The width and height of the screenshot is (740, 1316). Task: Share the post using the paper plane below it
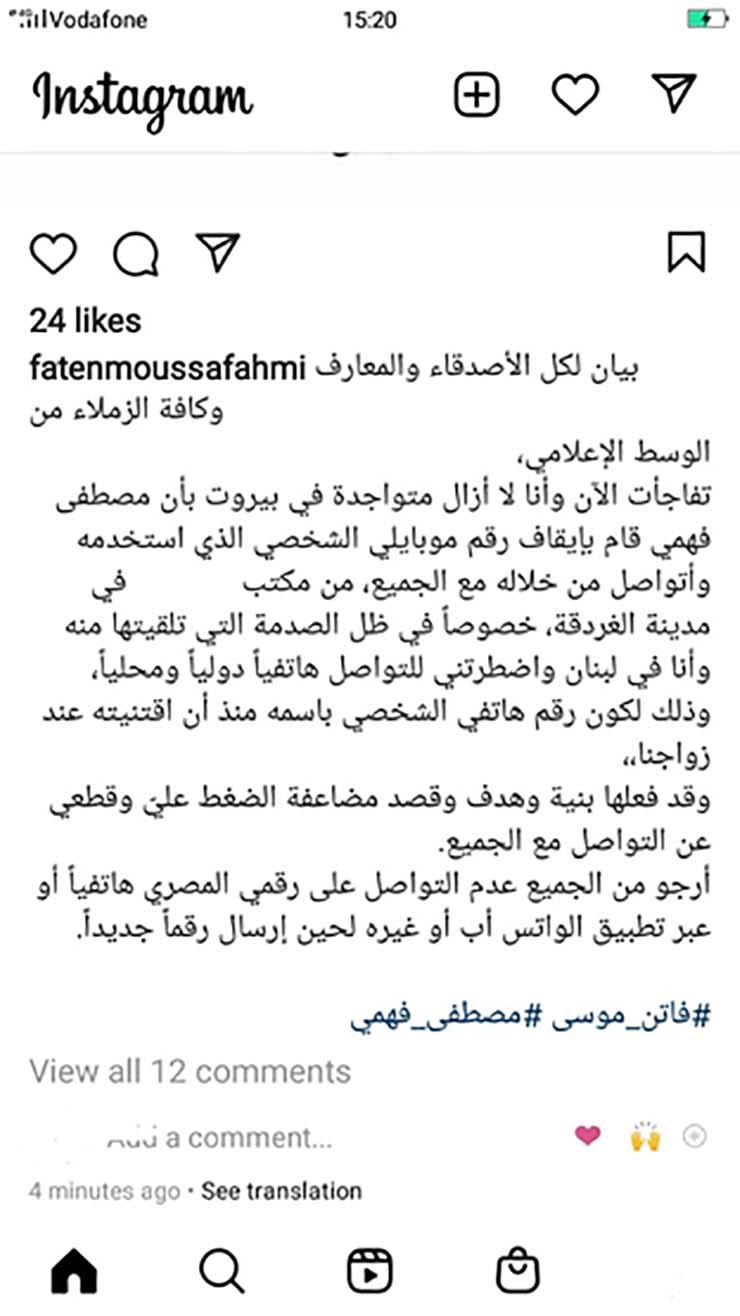click(x=216, y=253)
